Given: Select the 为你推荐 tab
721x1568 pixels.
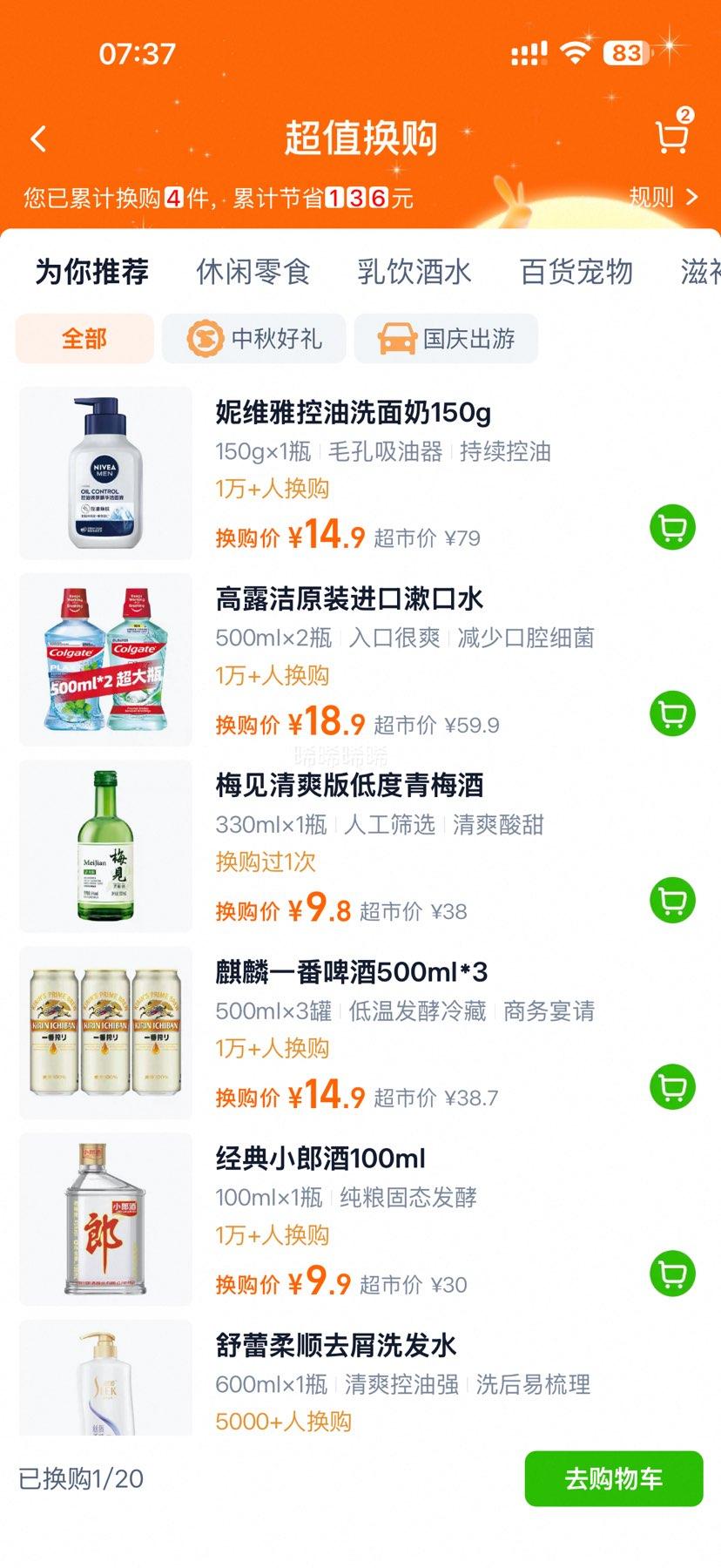Looking at the screenshot, I should point(91,272).
